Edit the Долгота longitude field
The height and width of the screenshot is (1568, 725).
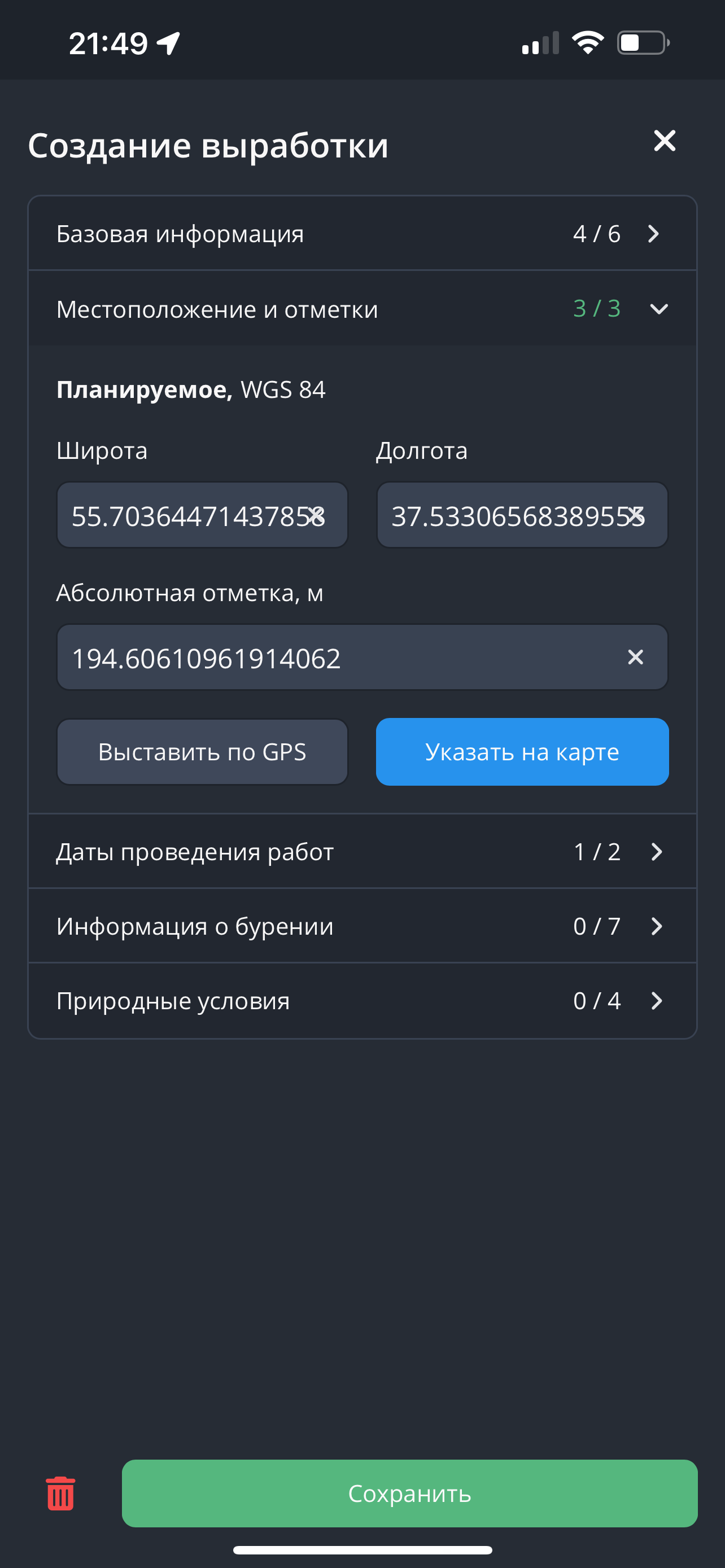click(505, 515)
